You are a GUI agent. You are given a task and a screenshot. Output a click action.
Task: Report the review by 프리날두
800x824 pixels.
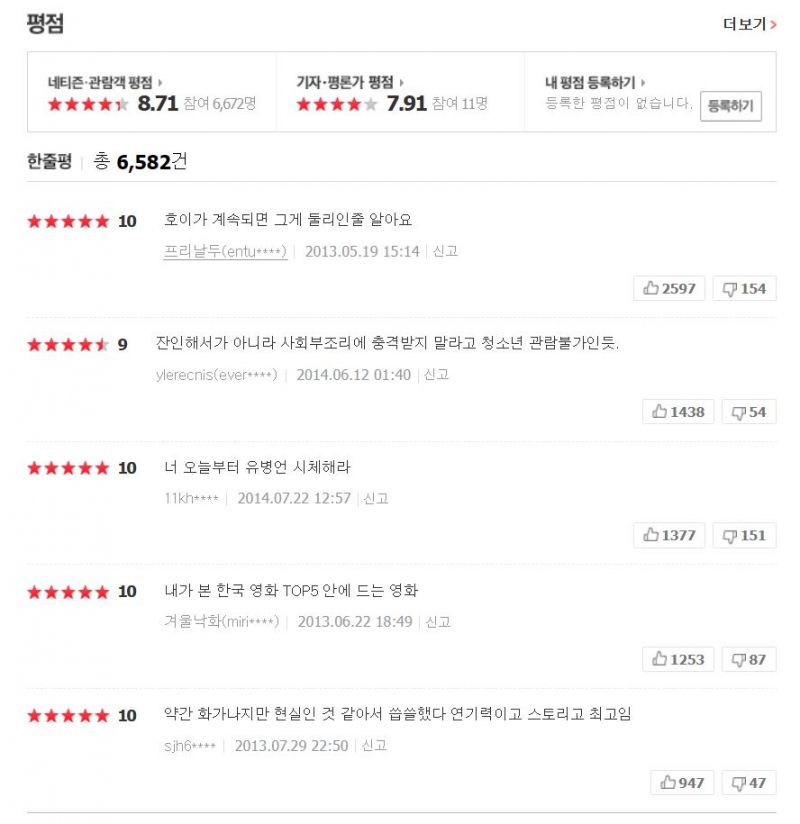pyautogui.click(x=445, y=251)
